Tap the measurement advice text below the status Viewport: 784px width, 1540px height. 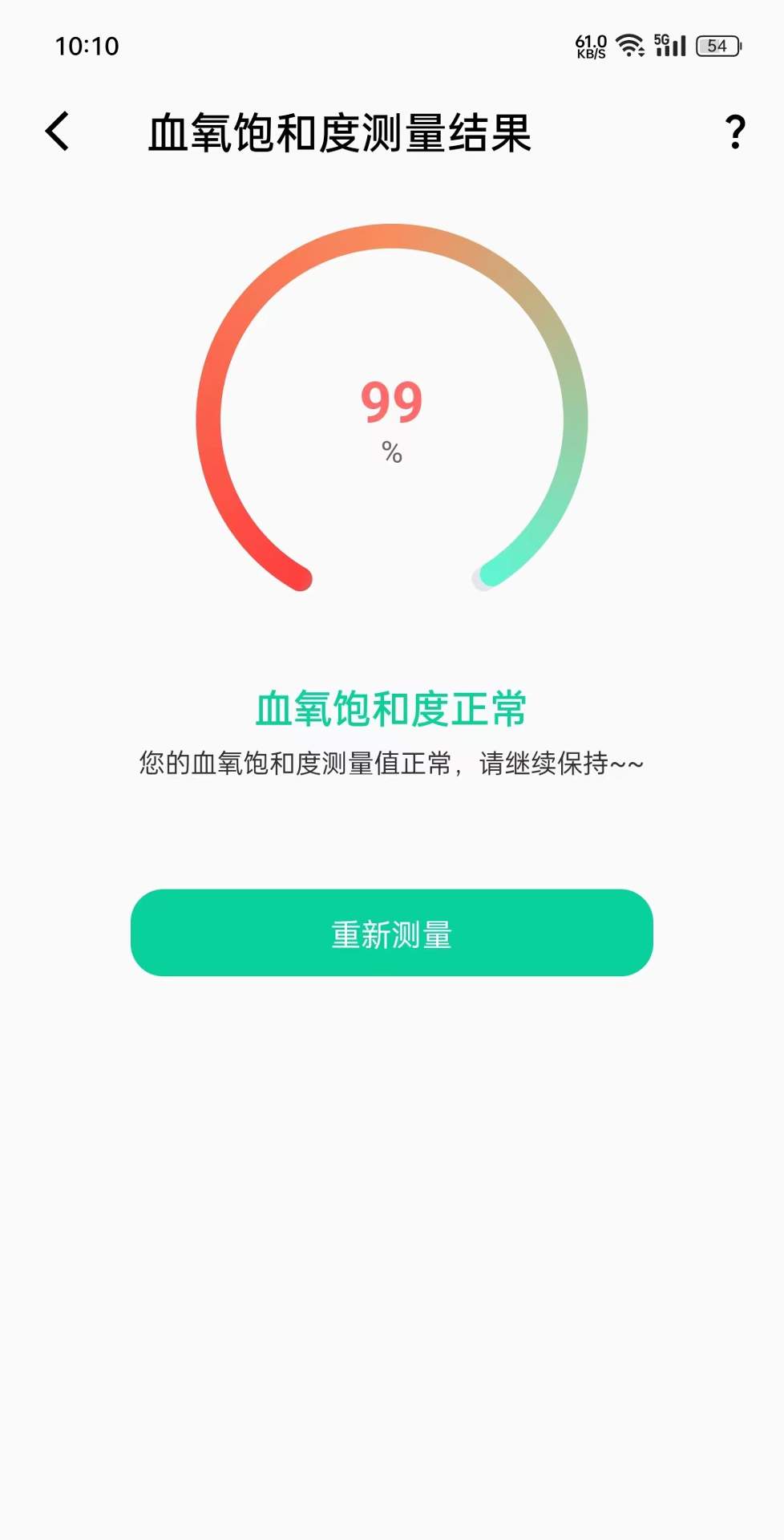pyautogui.click(x=391, y=763)
